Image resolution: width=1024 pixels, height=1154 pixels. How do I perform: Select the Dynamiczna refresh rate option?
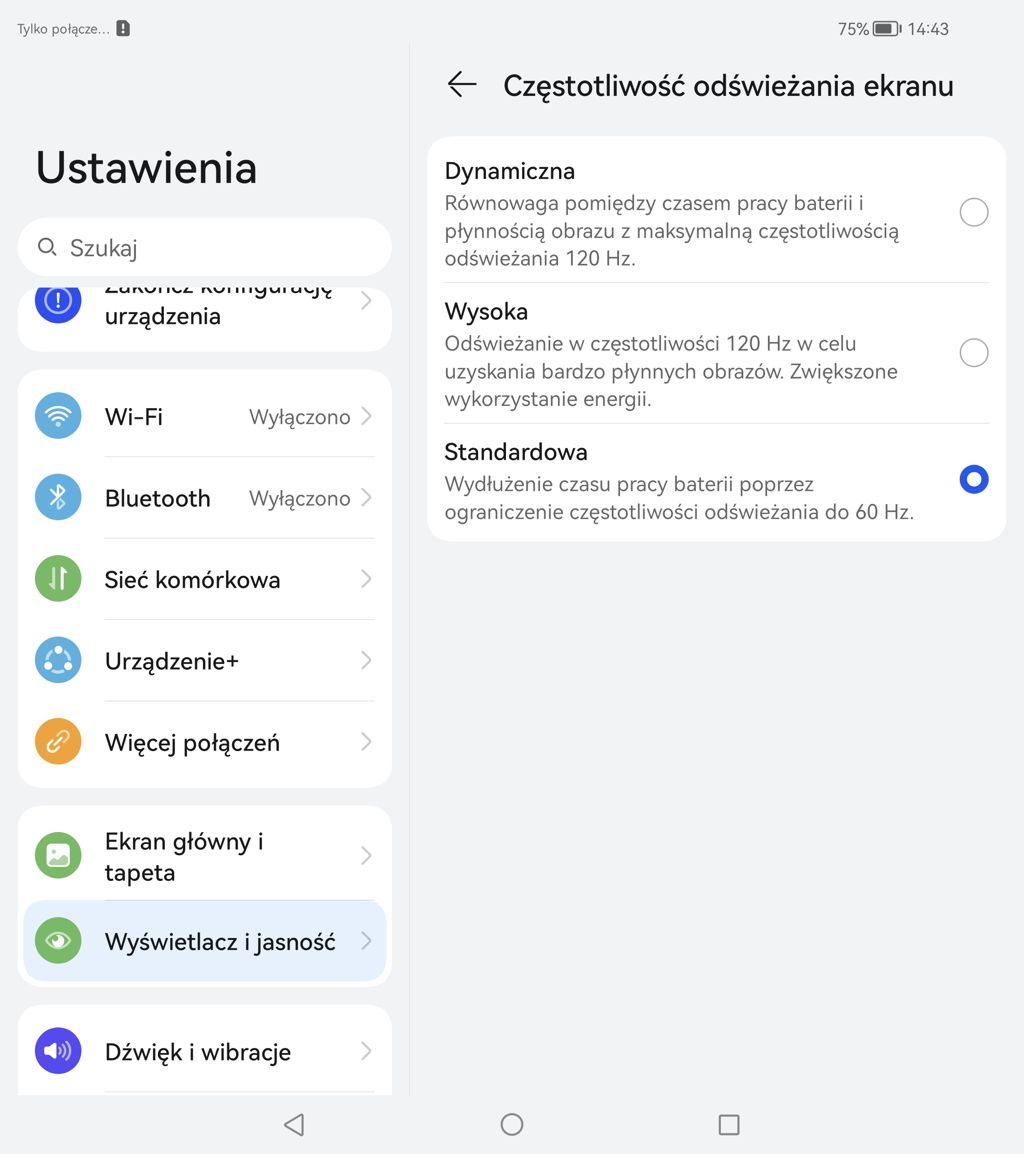(973, 212)
